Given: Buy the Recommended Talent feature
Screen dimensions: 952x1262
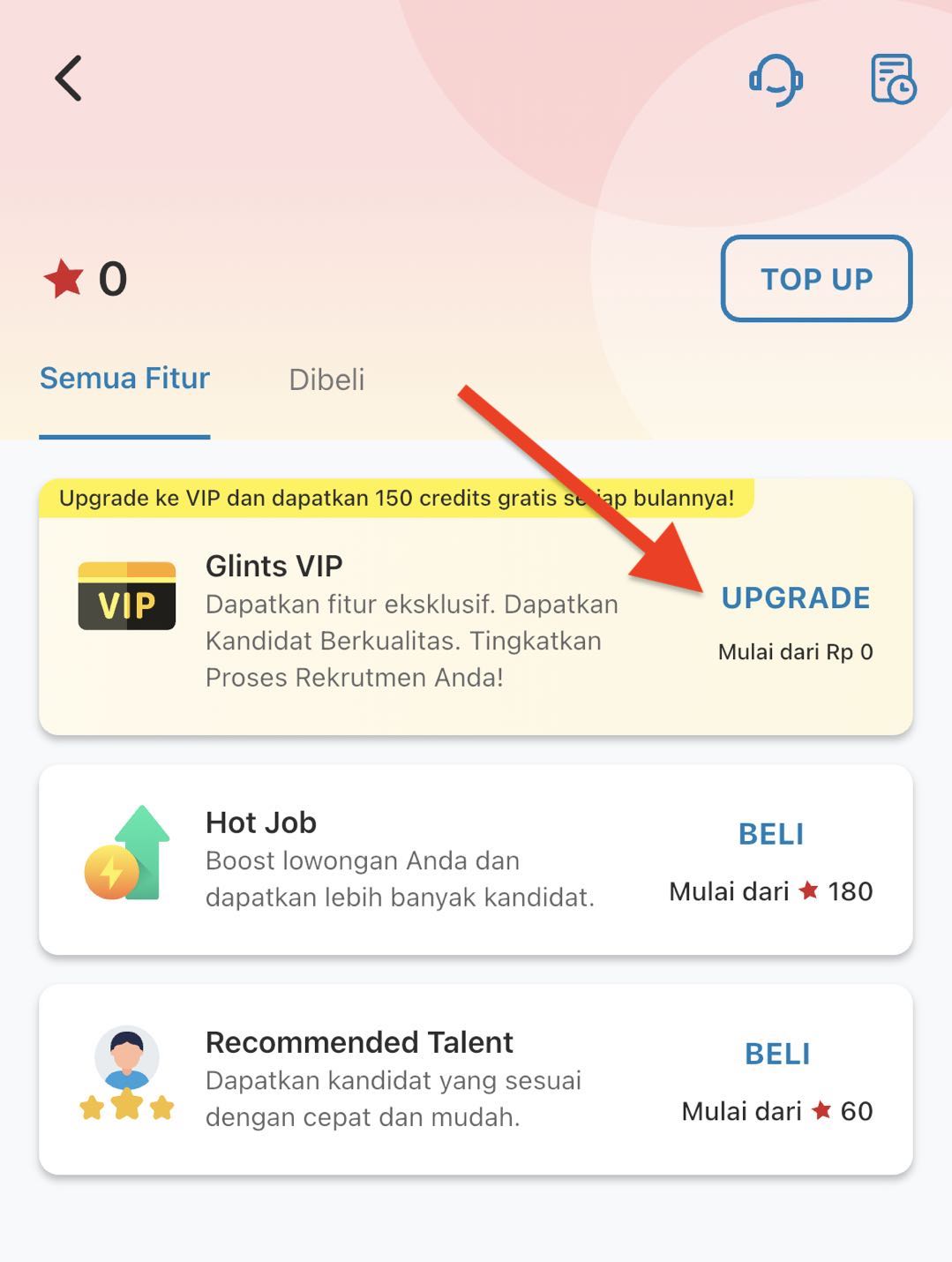Looking at the screenshot, I should (776, 1054).
